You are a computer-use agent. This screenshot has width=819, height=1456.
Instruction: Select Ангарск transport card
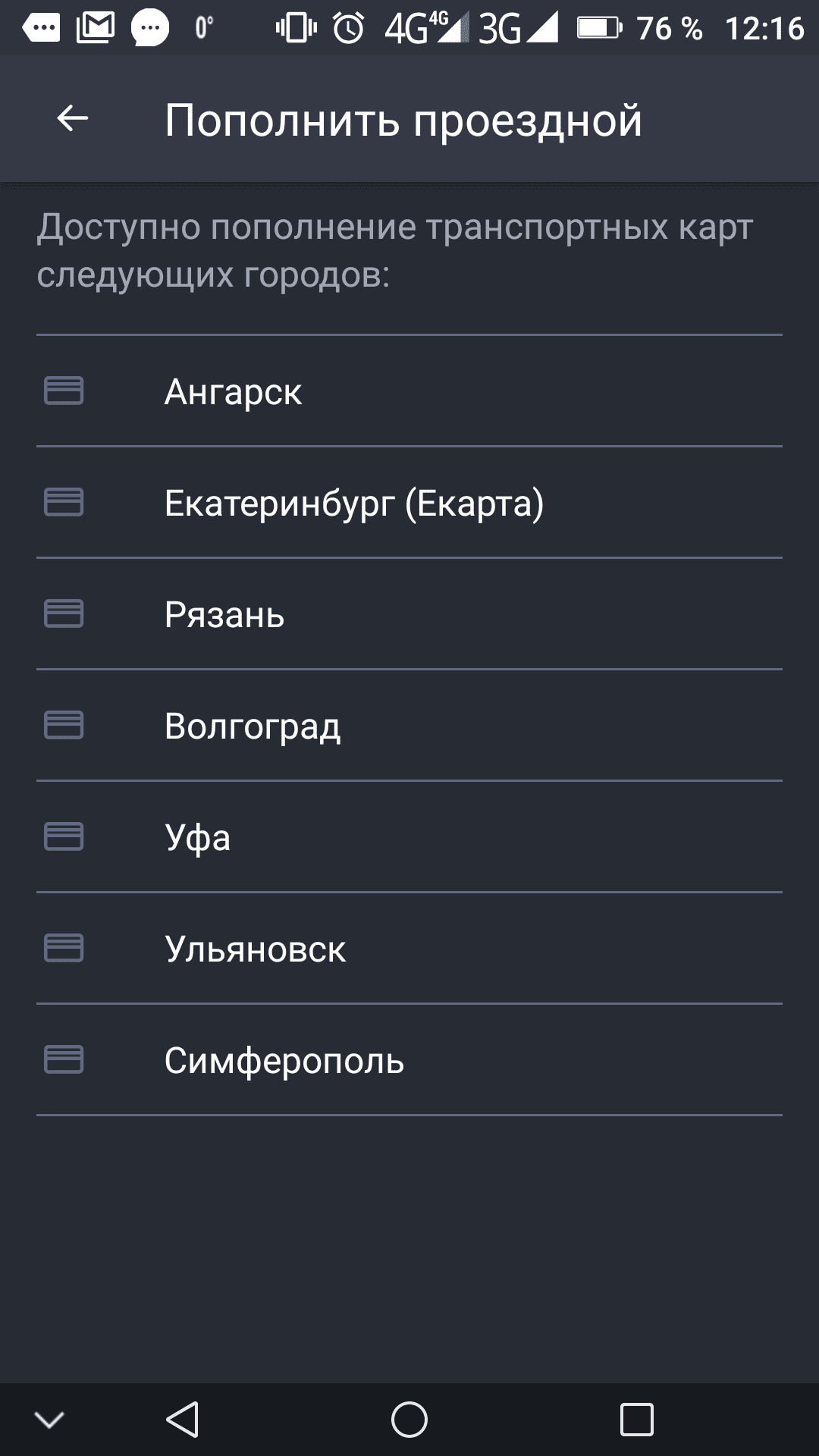coord(409,391)
